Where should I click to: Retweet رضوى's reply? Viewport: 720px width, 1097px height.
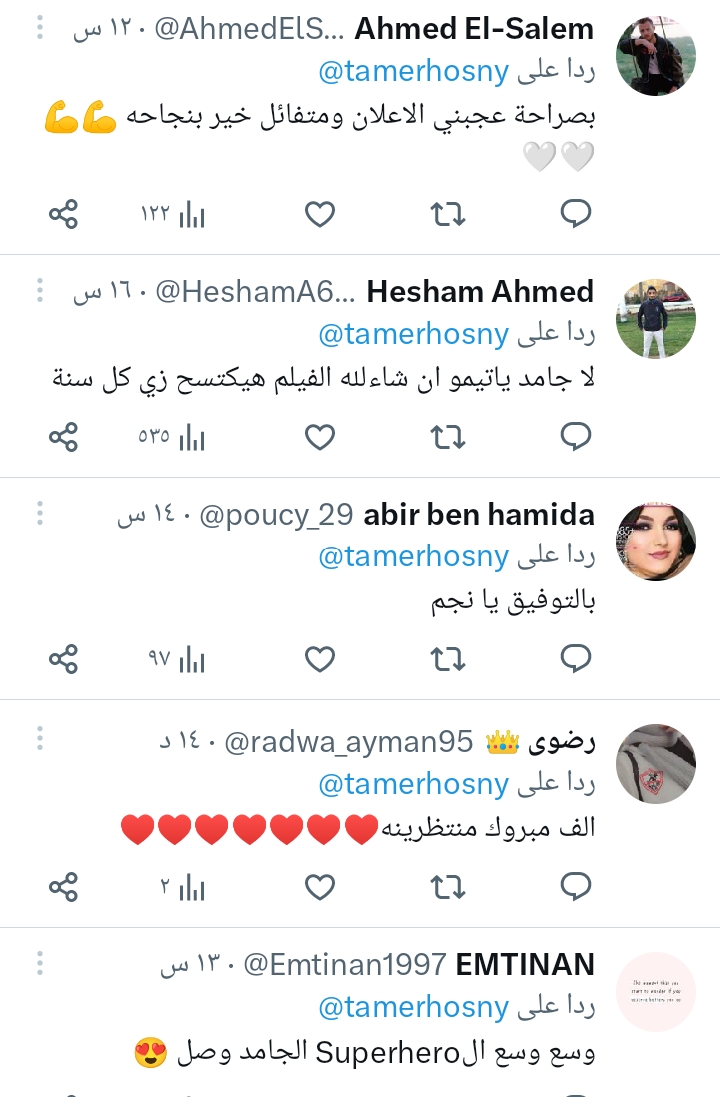pyautogui.click(x=448, y=886)
